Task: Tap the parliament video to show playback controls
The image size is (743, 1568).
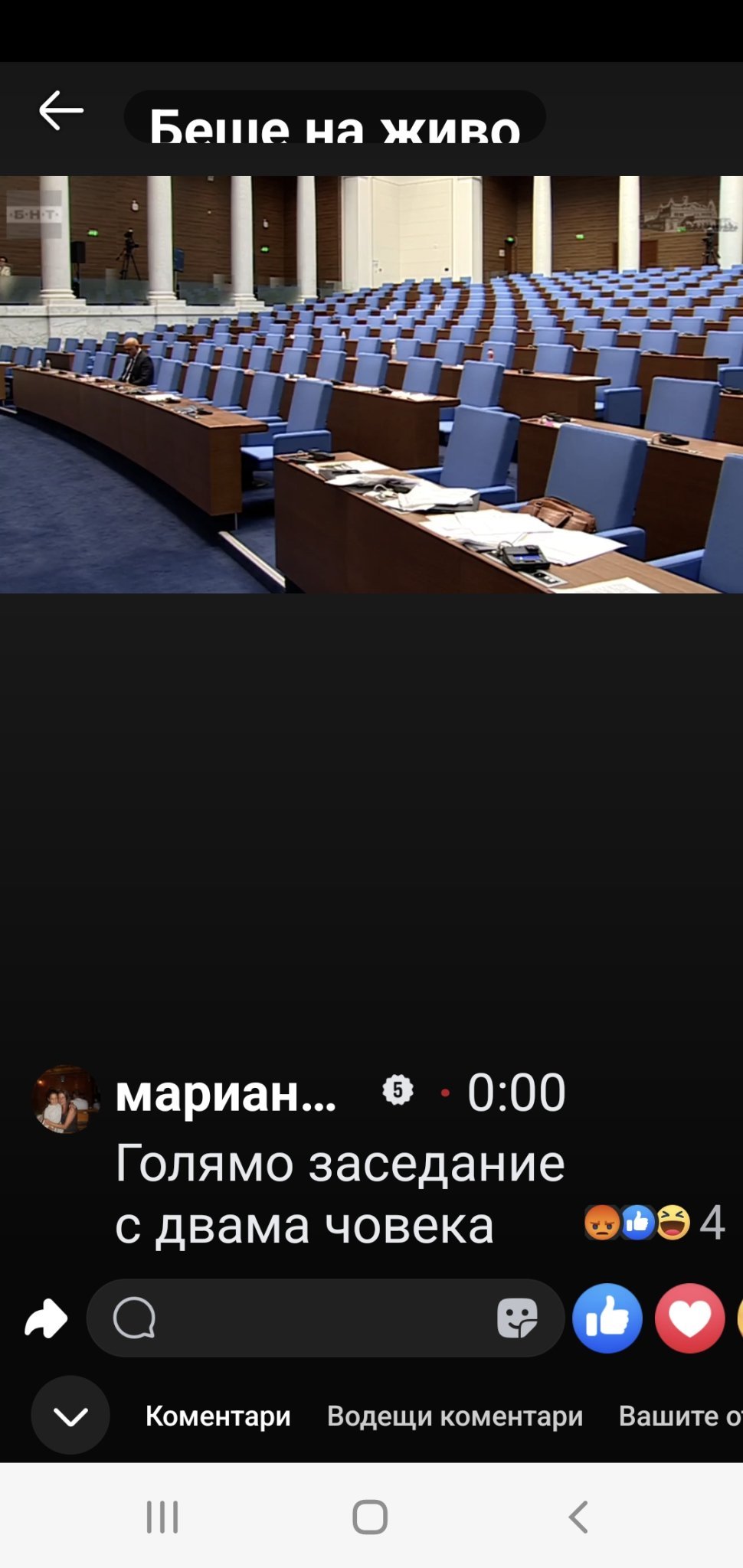Action: point(371,384)
